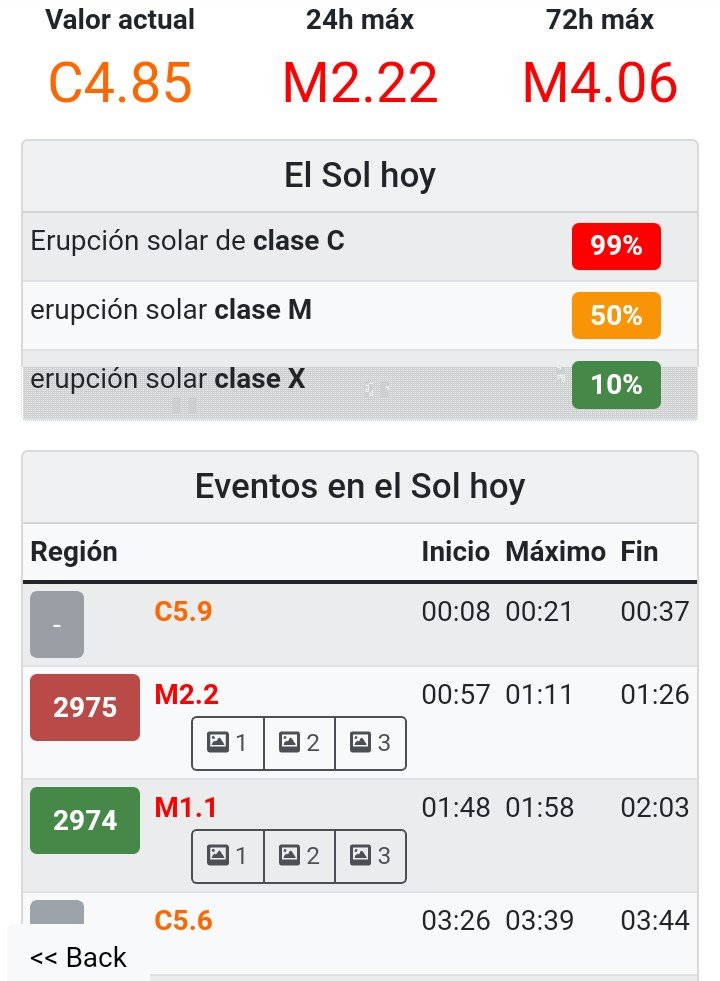Open sunspot region 2975
Image resolution: width=720 pixels, height=981 pixels.
(84, 708)
